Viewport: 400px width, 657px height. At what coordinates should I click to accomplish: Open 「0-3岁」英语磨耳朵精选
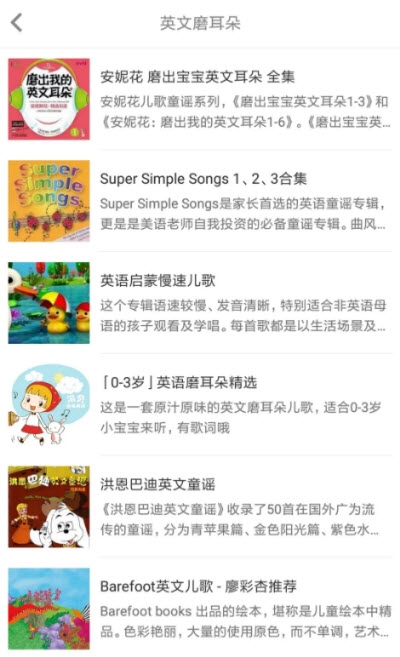pyautogui.click(x=200, y=405)
